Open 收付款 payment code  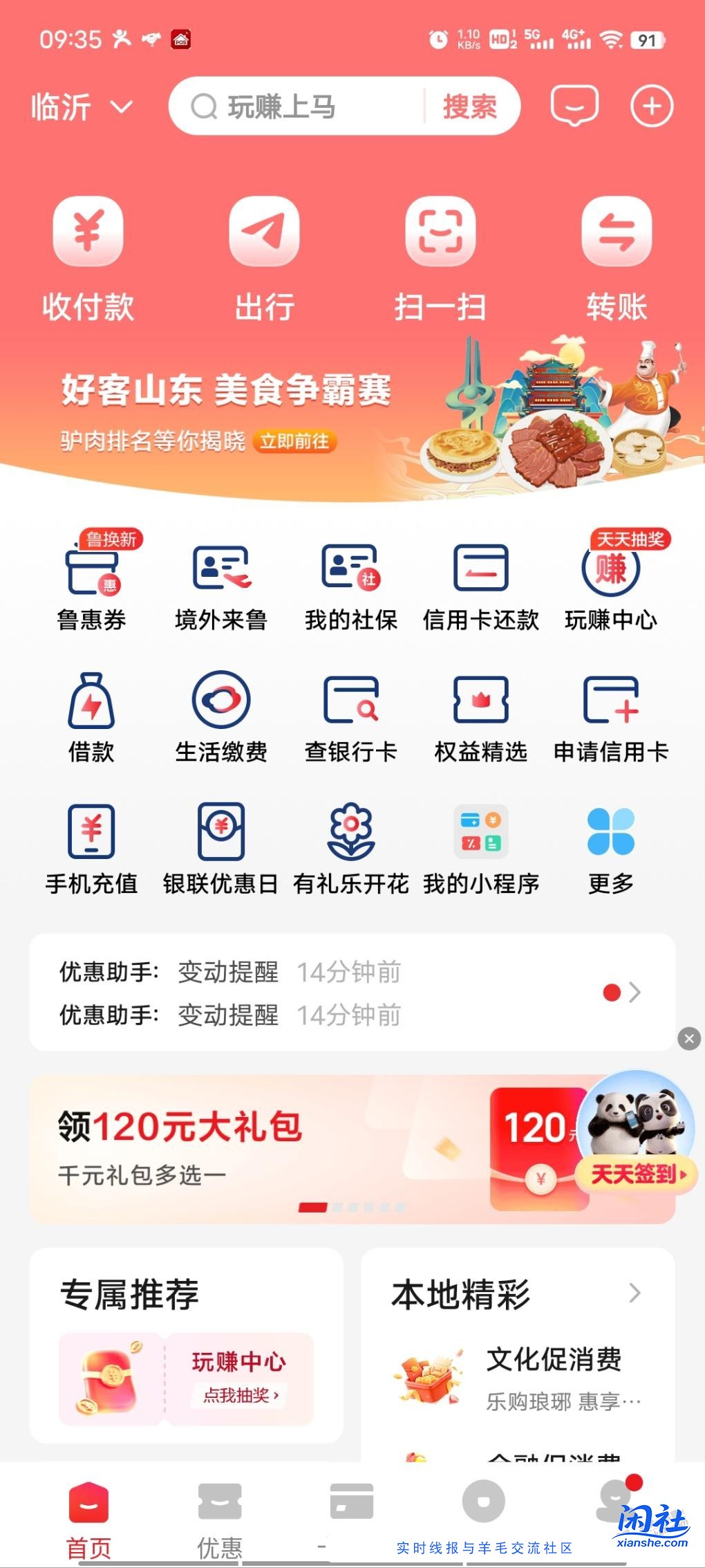pos(88,249)
